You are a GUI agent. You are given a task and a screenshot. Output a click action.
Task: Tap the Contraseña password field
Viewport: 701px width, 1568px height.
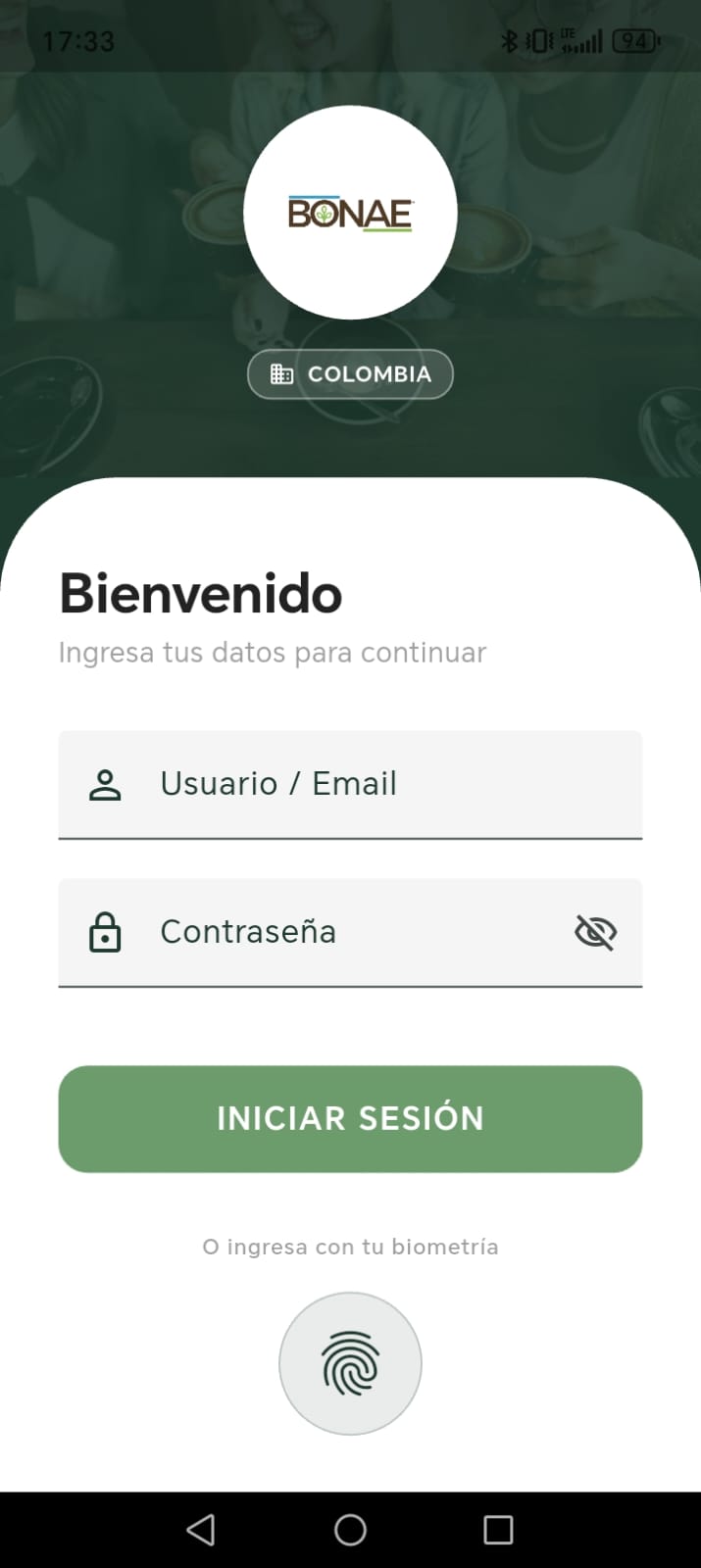pyautogui.click(x=333, y=932)
